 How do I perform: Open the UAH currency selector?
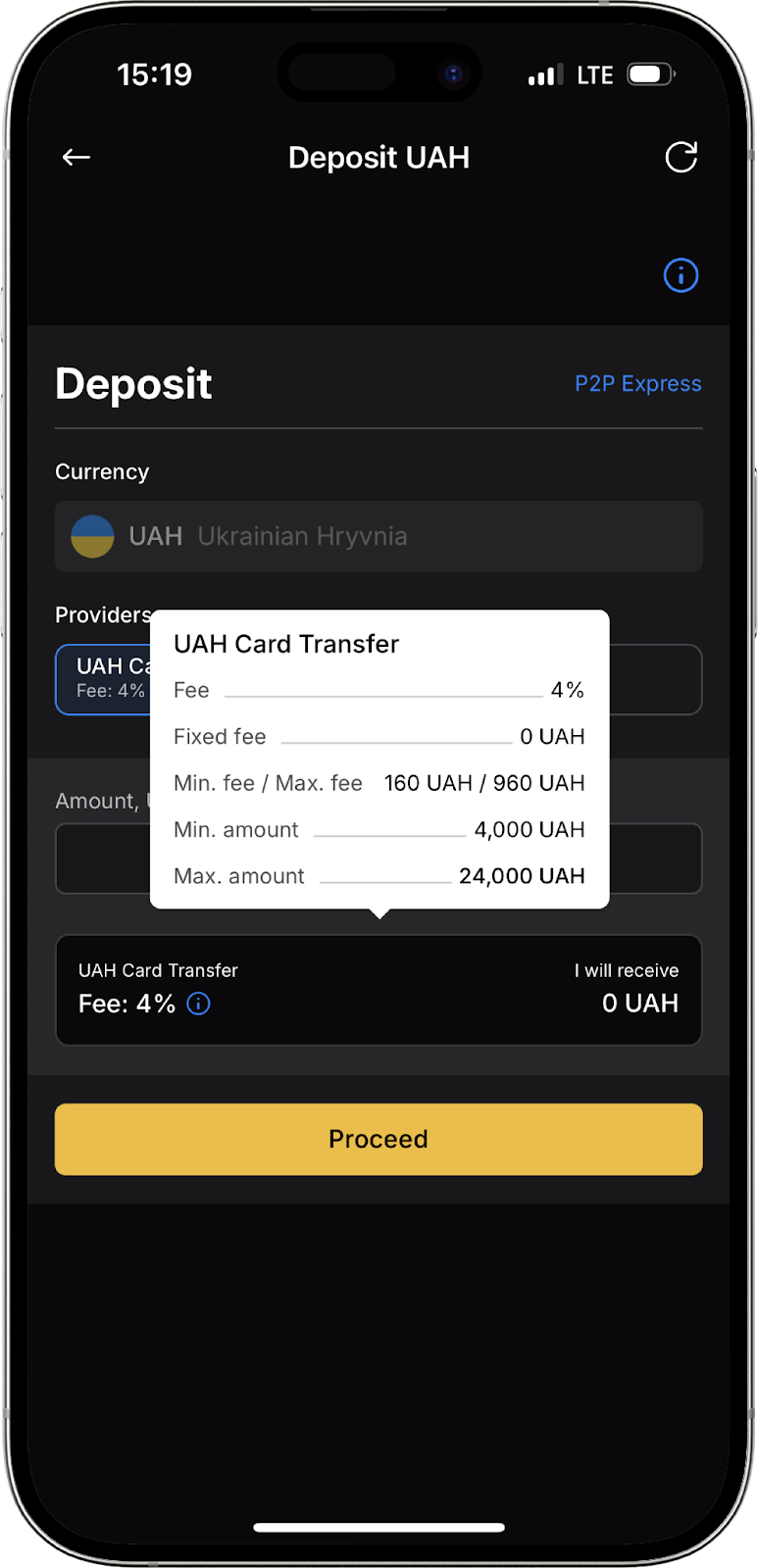379,536
